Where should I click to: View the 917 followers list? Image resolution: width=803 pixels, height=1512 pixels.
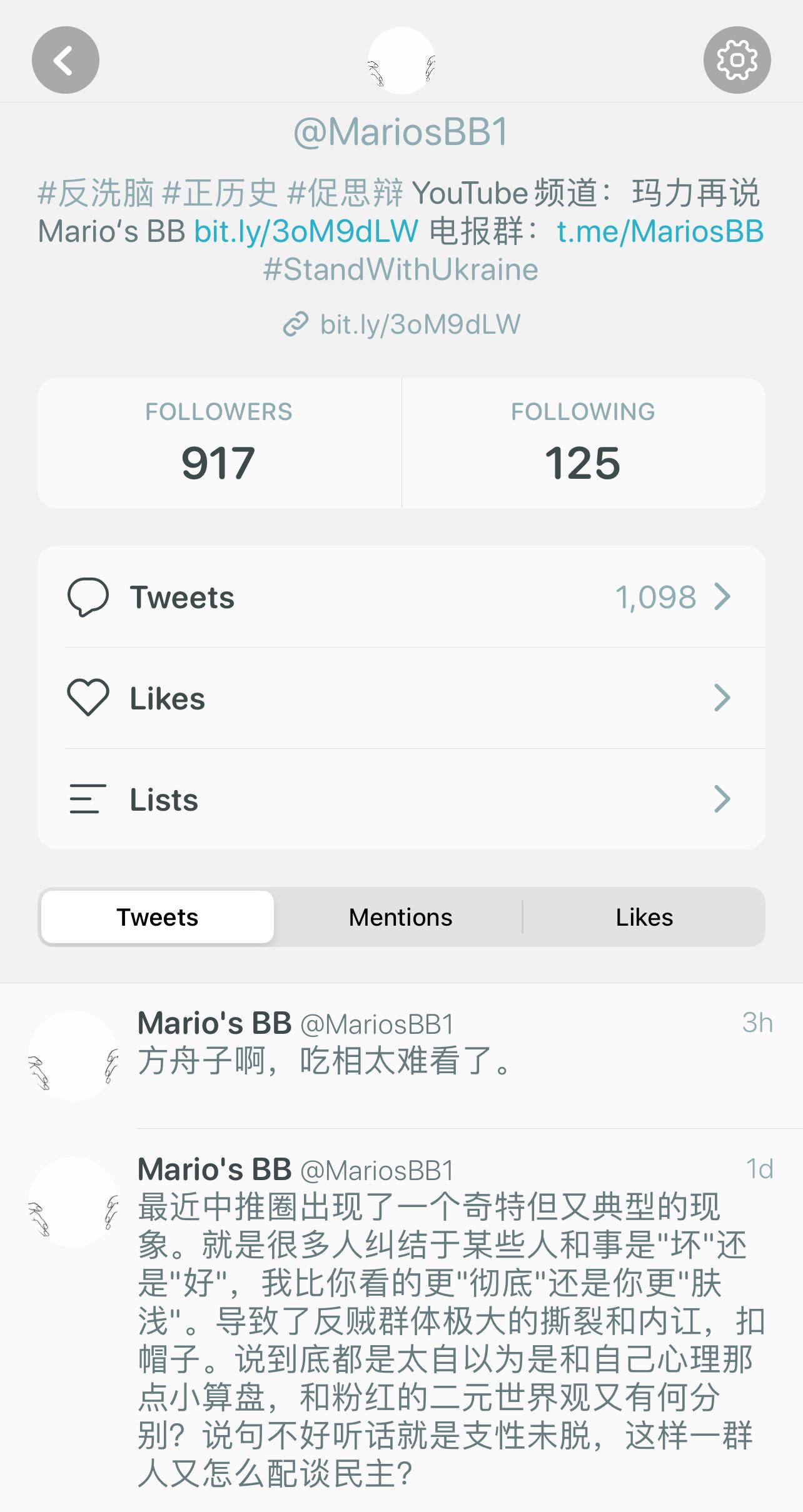coord(219,443)
